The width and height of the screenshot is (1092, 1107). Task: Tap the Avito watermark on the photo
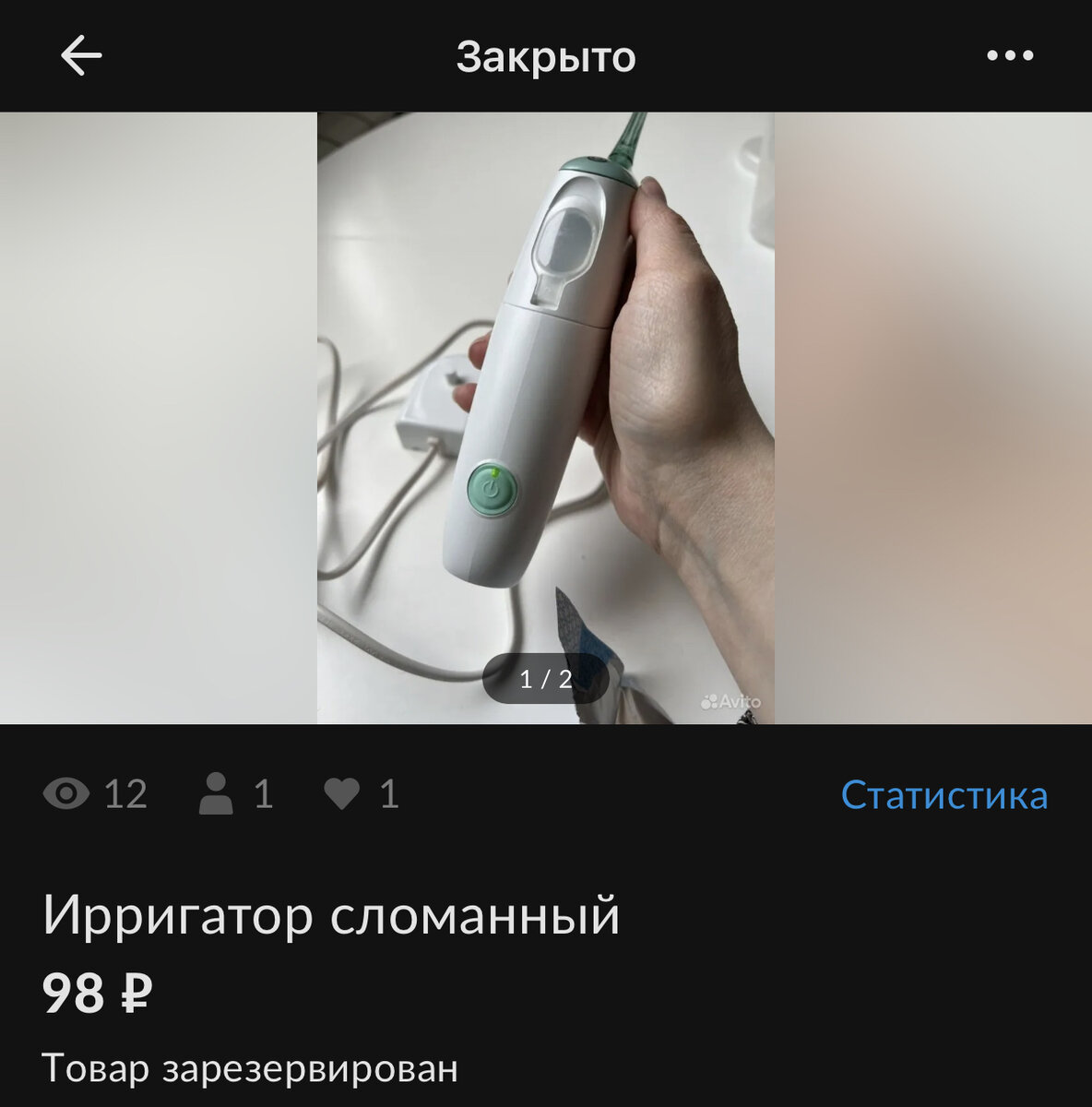(x=730, y=700)
